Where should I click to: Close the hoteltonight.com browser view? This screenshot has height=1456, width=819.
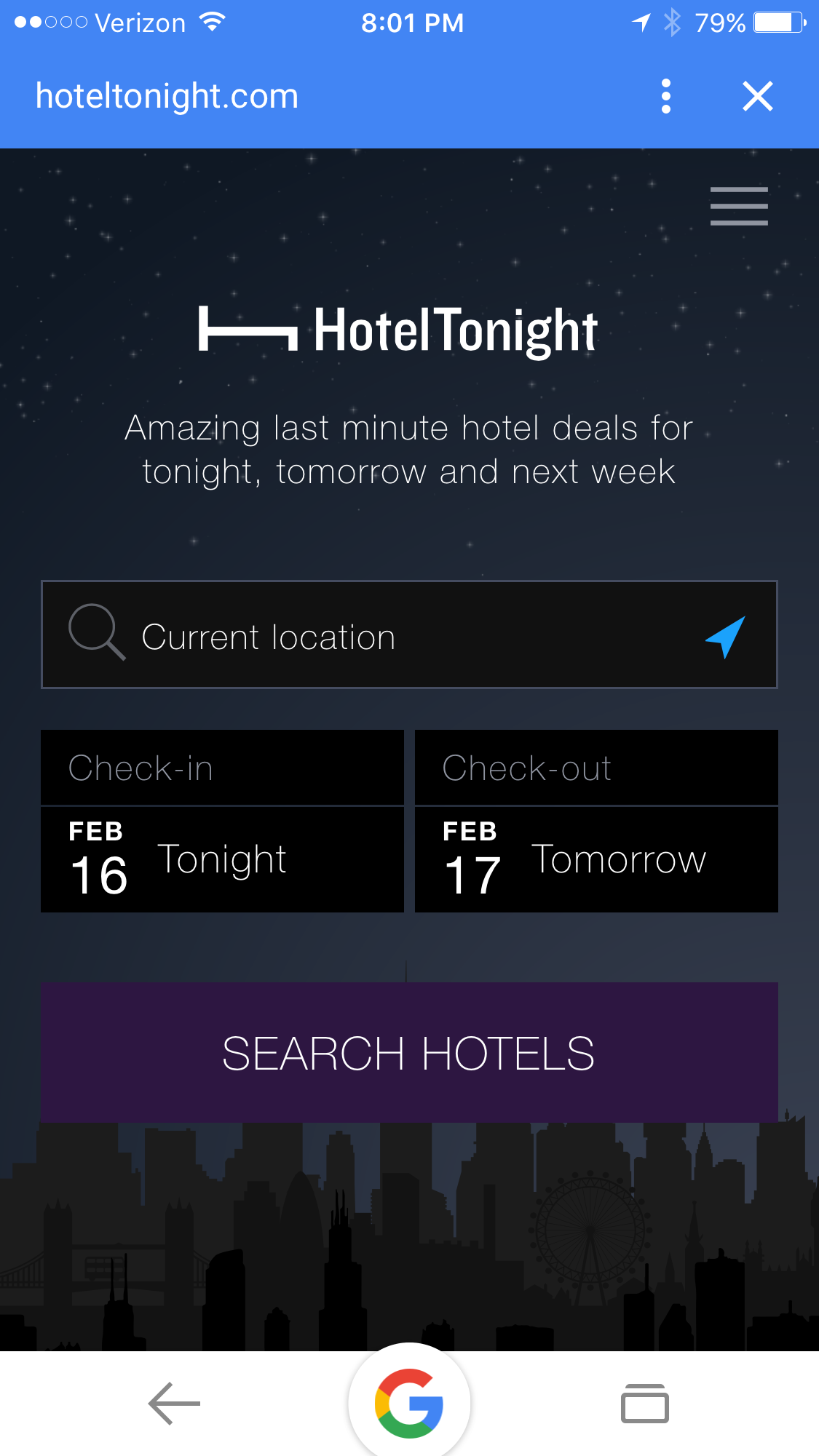757,96
